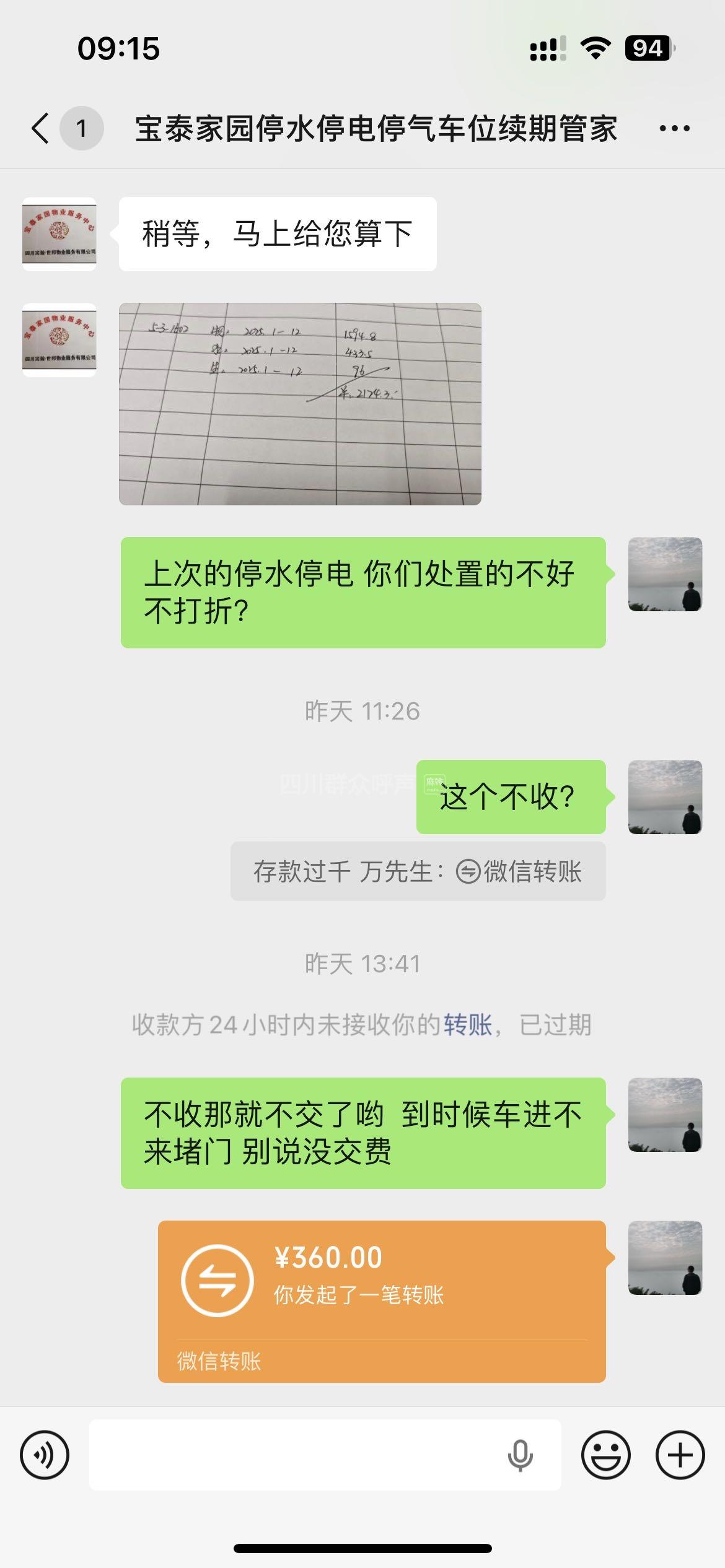Open the emoji sticker panel

(605, 1455)
